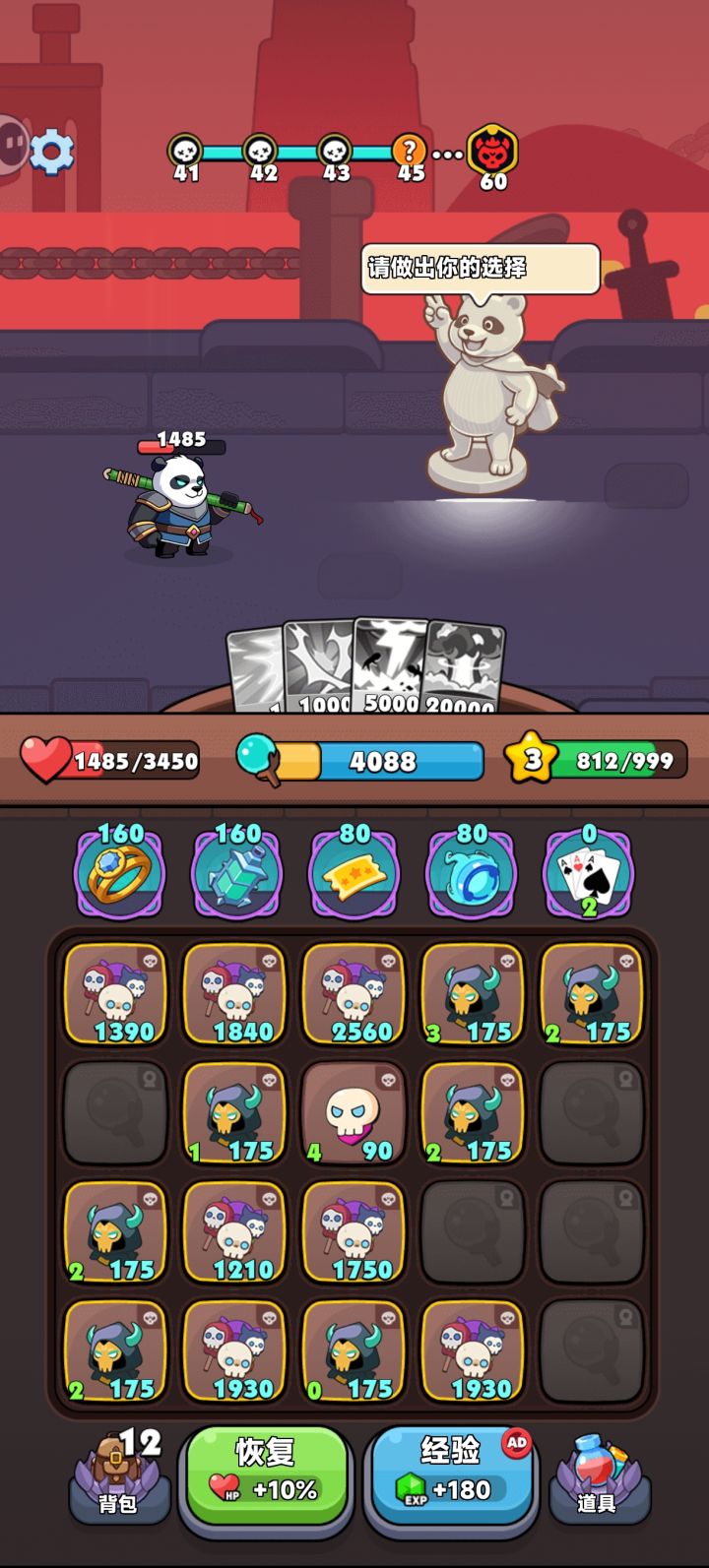Pick the 20000 explosion card
Viewport: 709px width, 1568px height.
[461, 664]
